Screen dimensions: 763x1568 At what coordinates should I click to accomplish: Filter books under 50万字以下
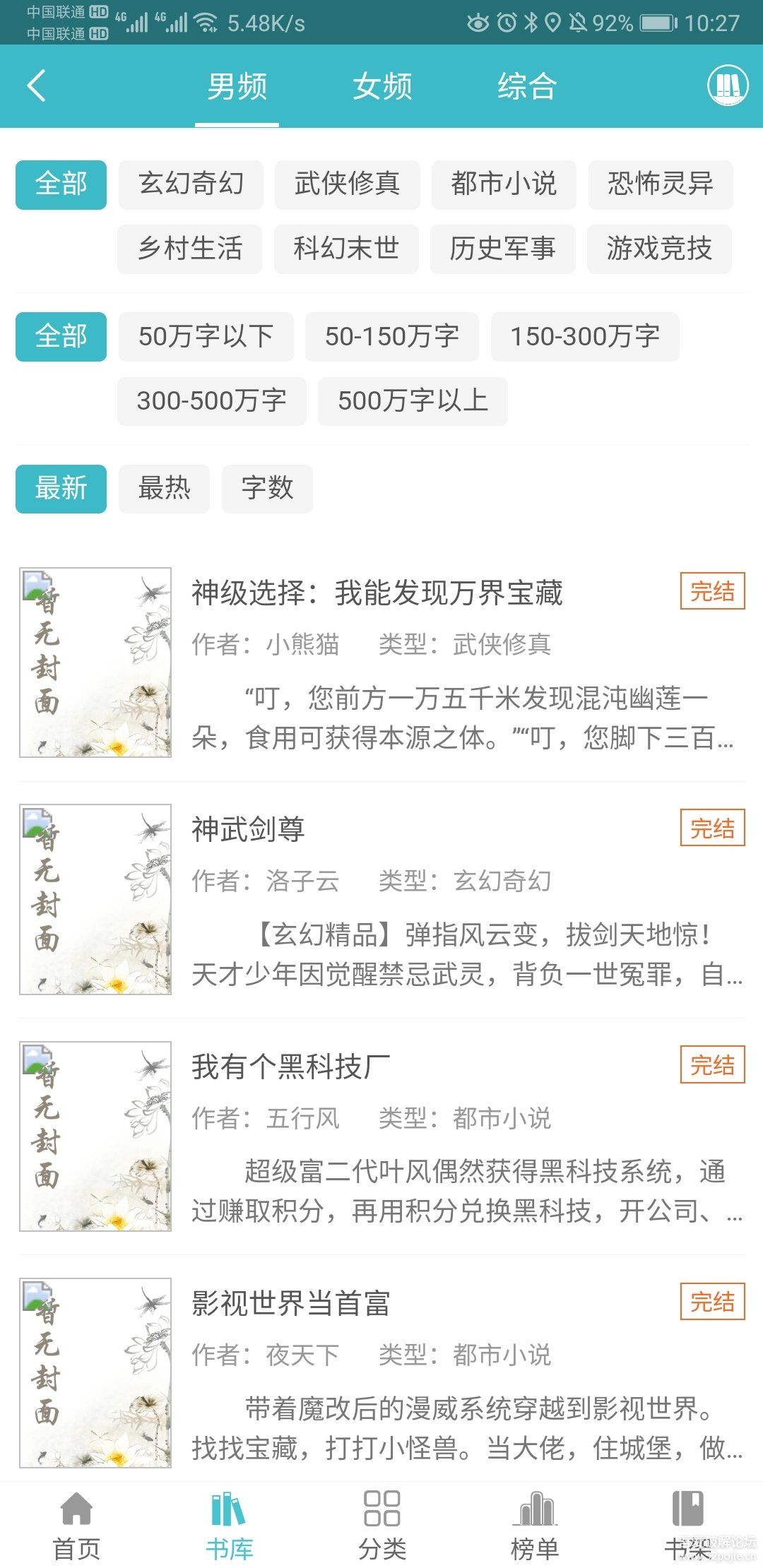[x=206, y=336]
